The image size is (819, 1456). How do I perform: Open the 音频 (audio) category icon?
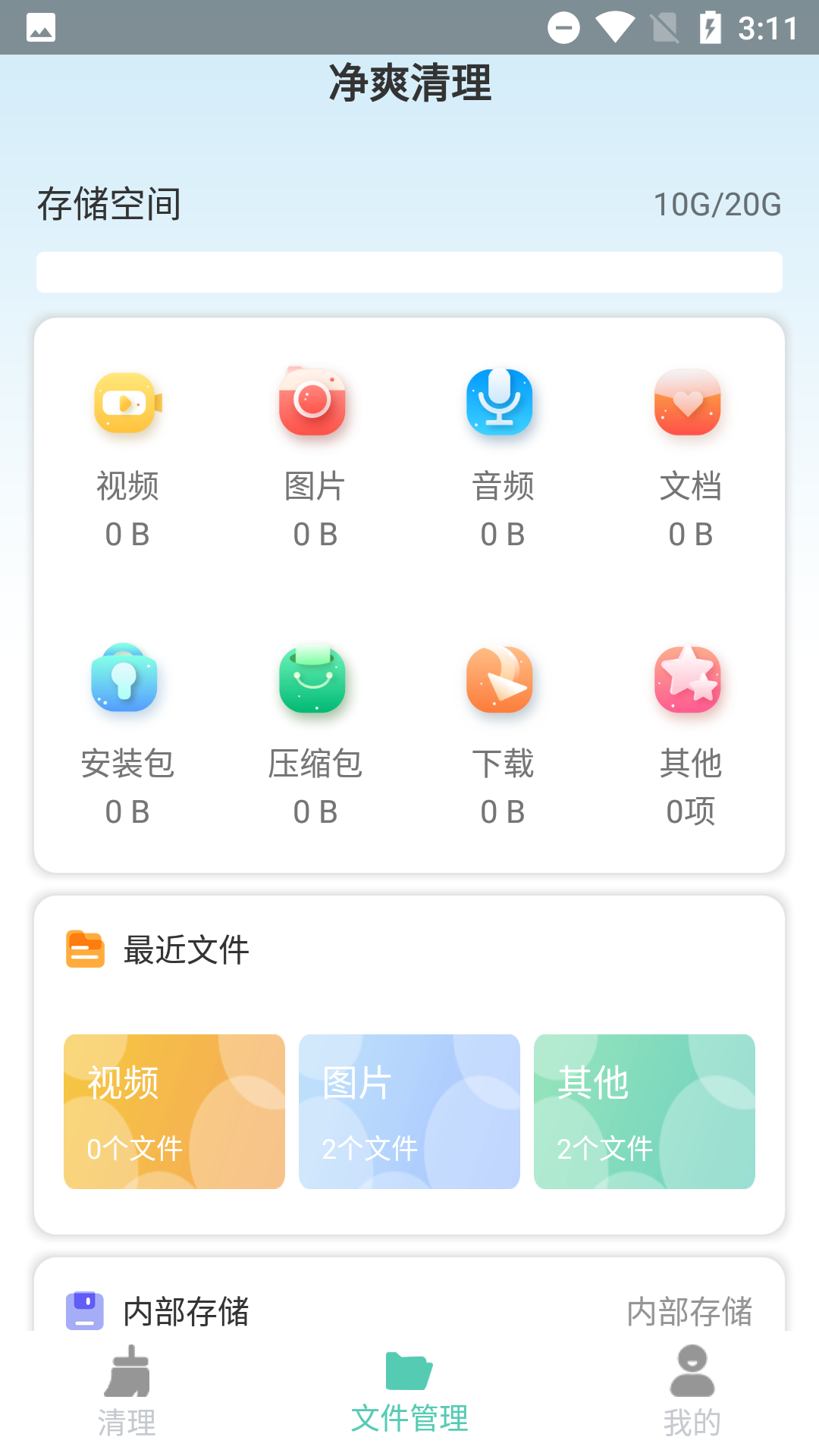500,402
